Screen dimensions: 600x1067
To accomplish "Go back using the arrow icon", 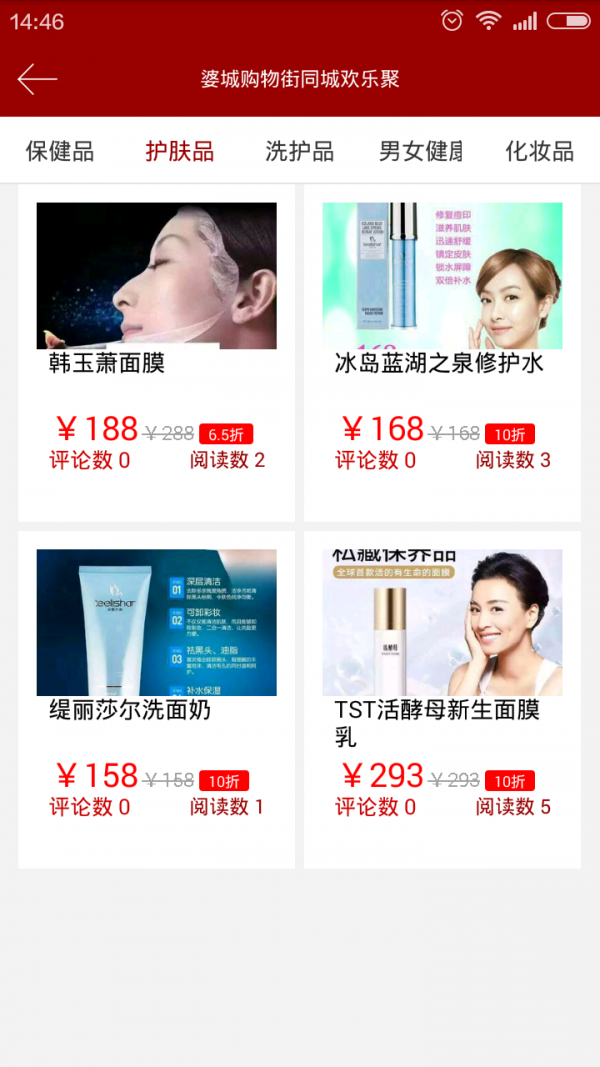I will [x=37, y=79].
